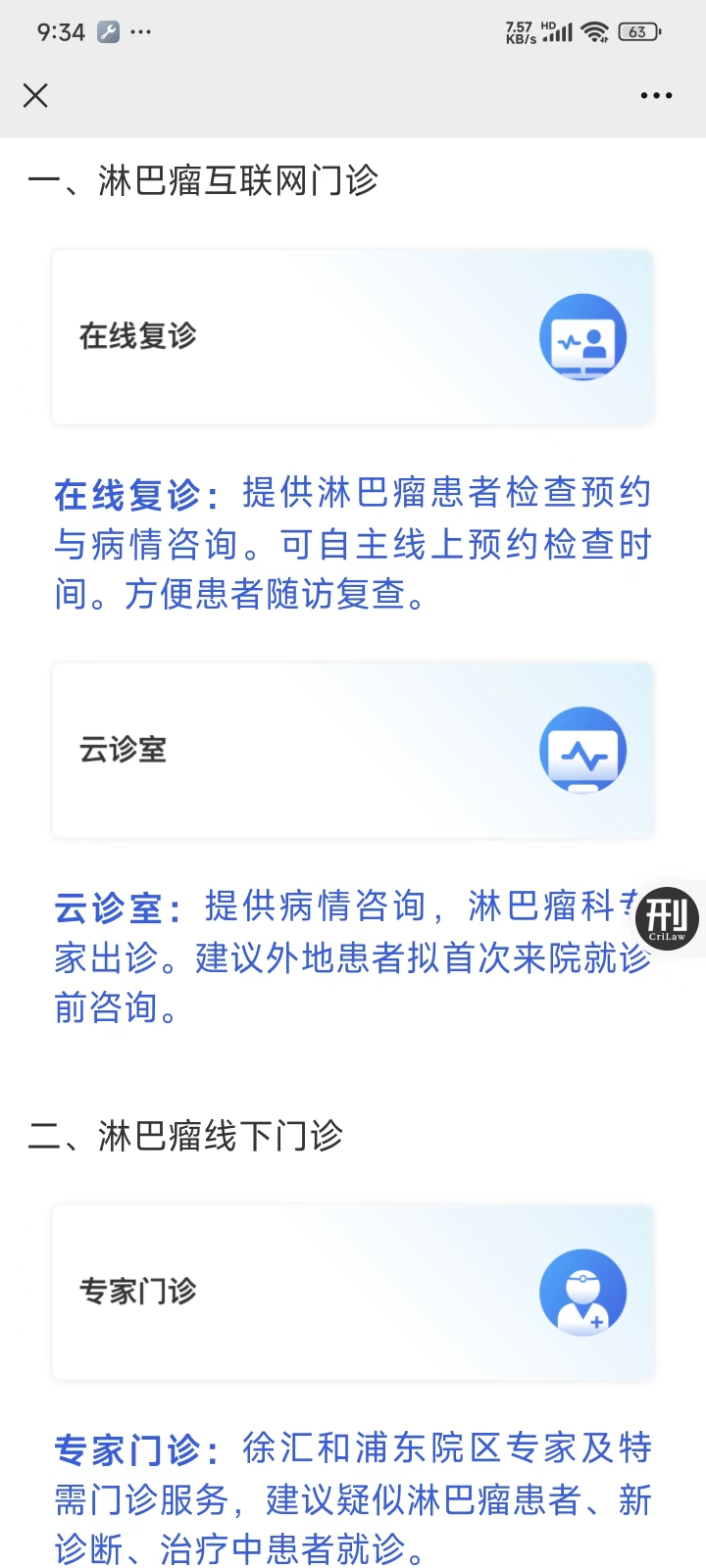Close the current page
706x1568 pixels.
[x=35, y=95]
